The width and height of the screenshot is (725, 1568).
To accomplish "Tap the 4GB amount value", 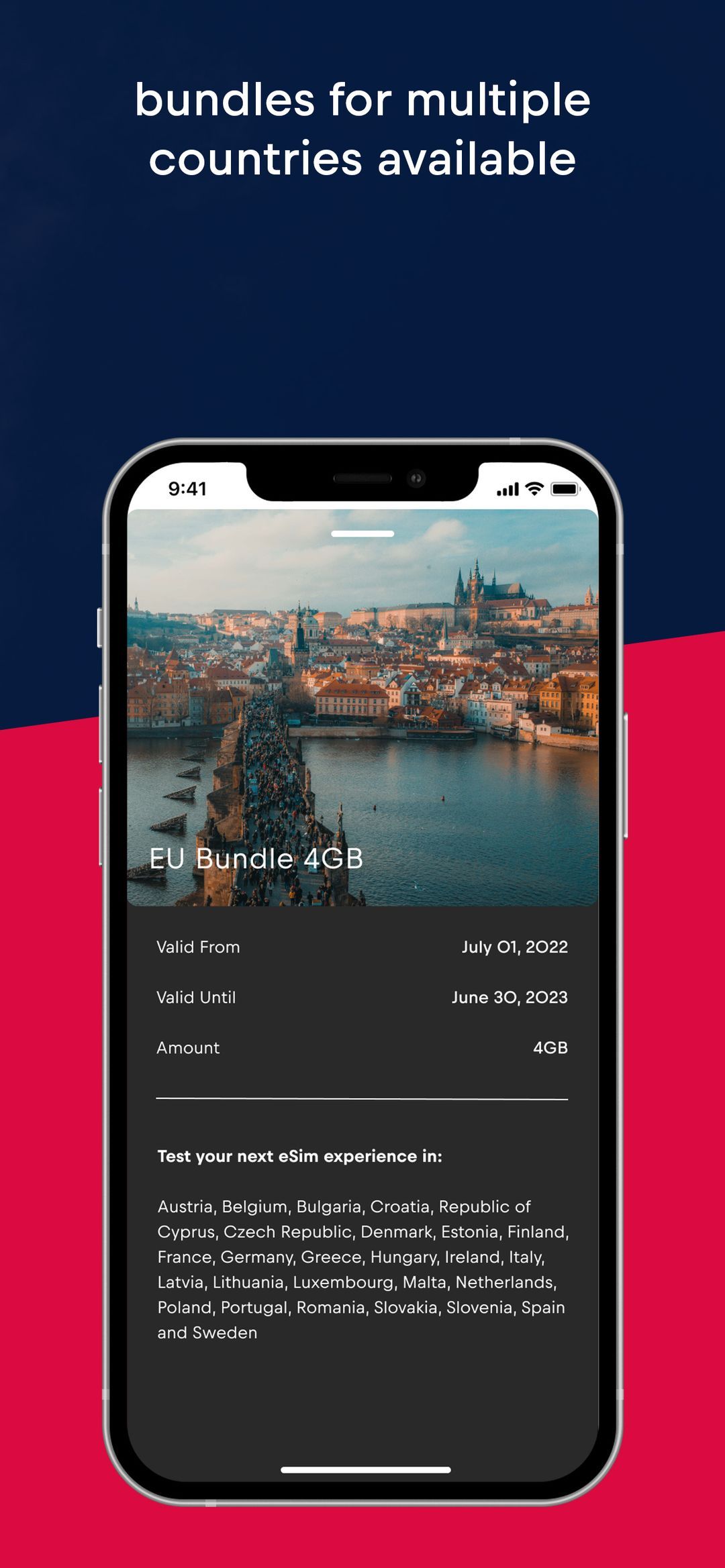I will coord(551,1047).
